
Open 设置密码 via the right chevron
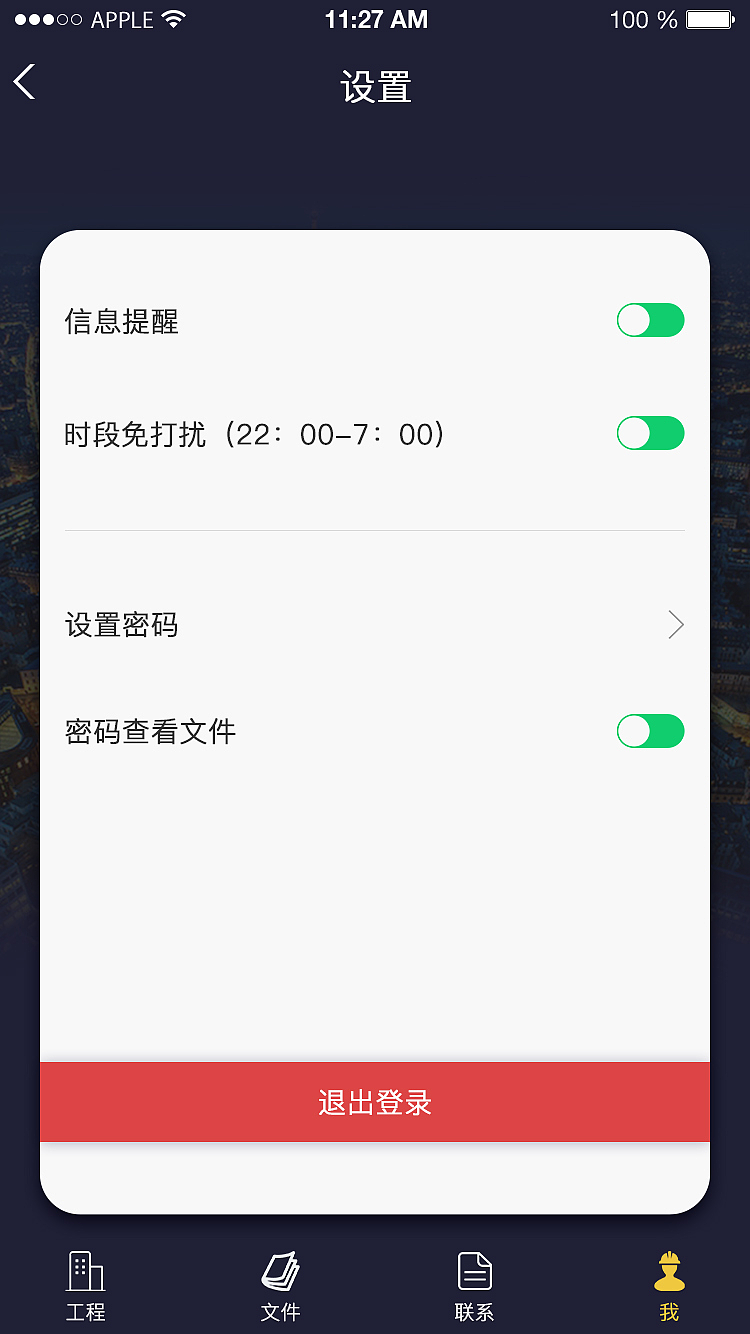pyautogui.click(x=676, y=624)
